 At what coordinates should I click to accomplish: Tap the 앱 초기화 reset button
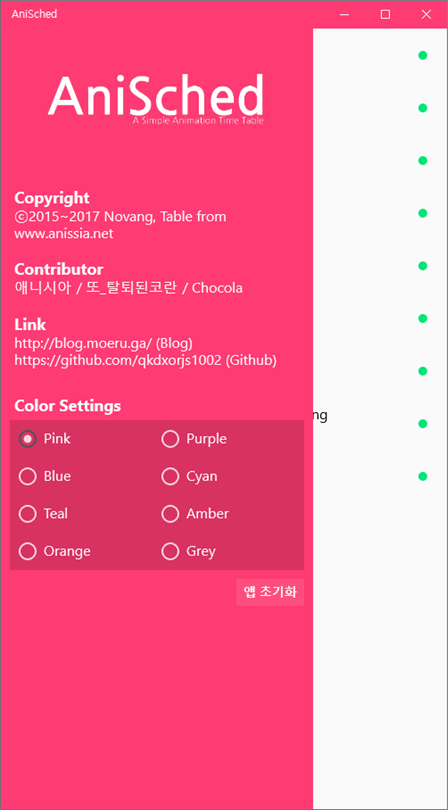[270, 592]
